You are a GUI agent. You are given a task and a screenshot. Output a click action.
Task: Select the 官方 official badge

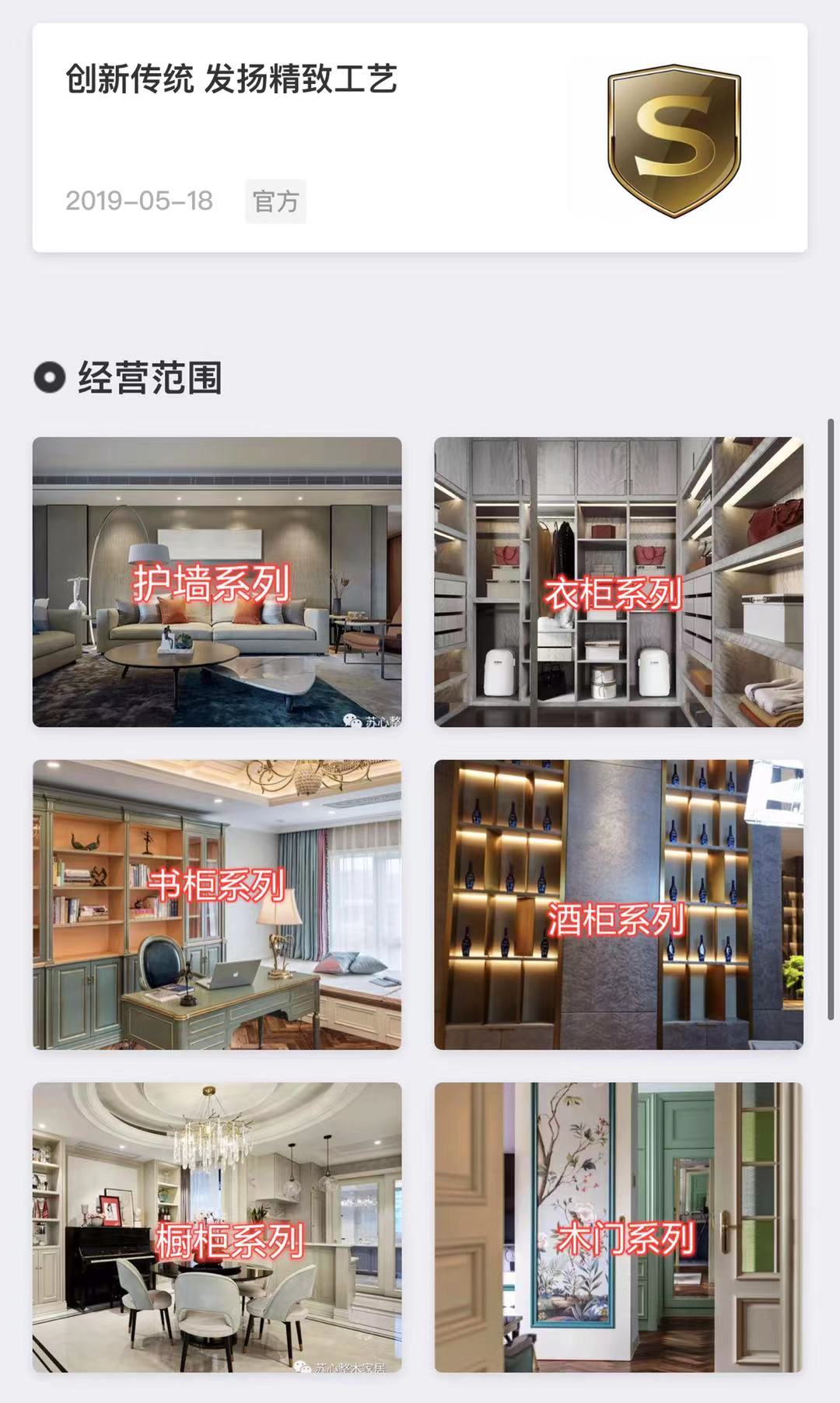pos(276,201)
